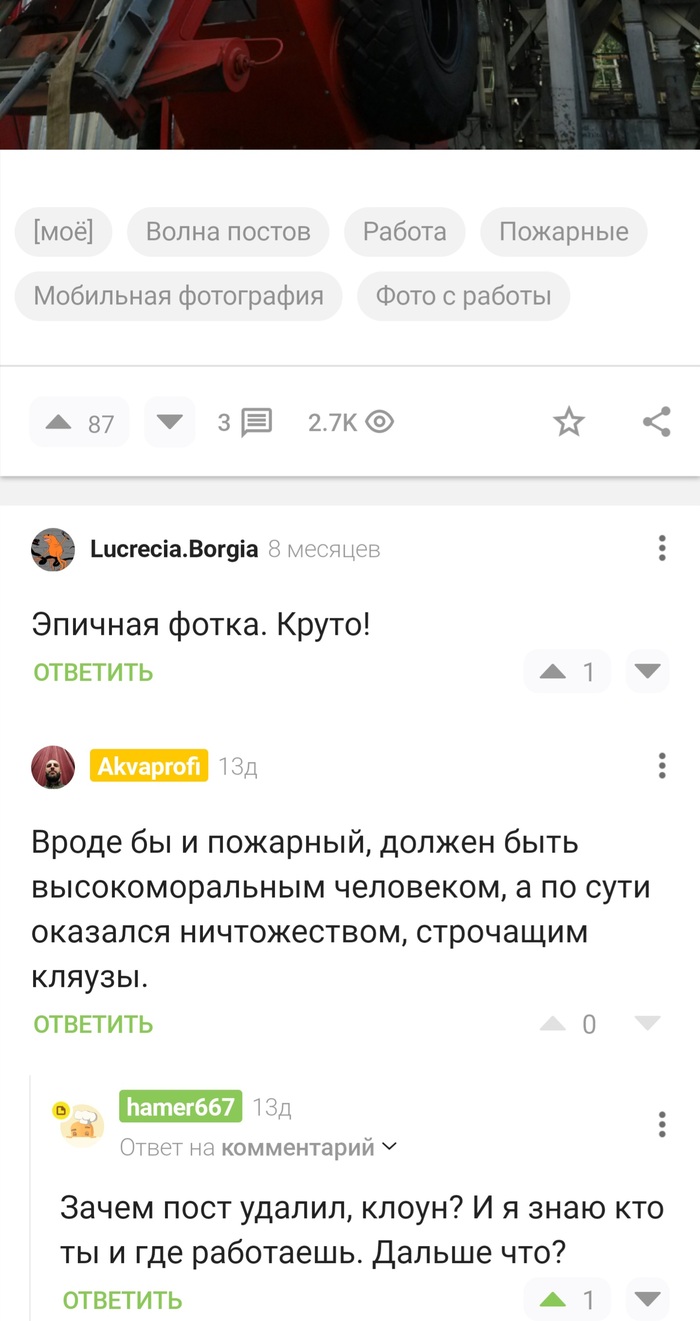The width and height of the screenshot is (700, 1321).
Task: View hamer667's profile
Action: (181, 1106)
